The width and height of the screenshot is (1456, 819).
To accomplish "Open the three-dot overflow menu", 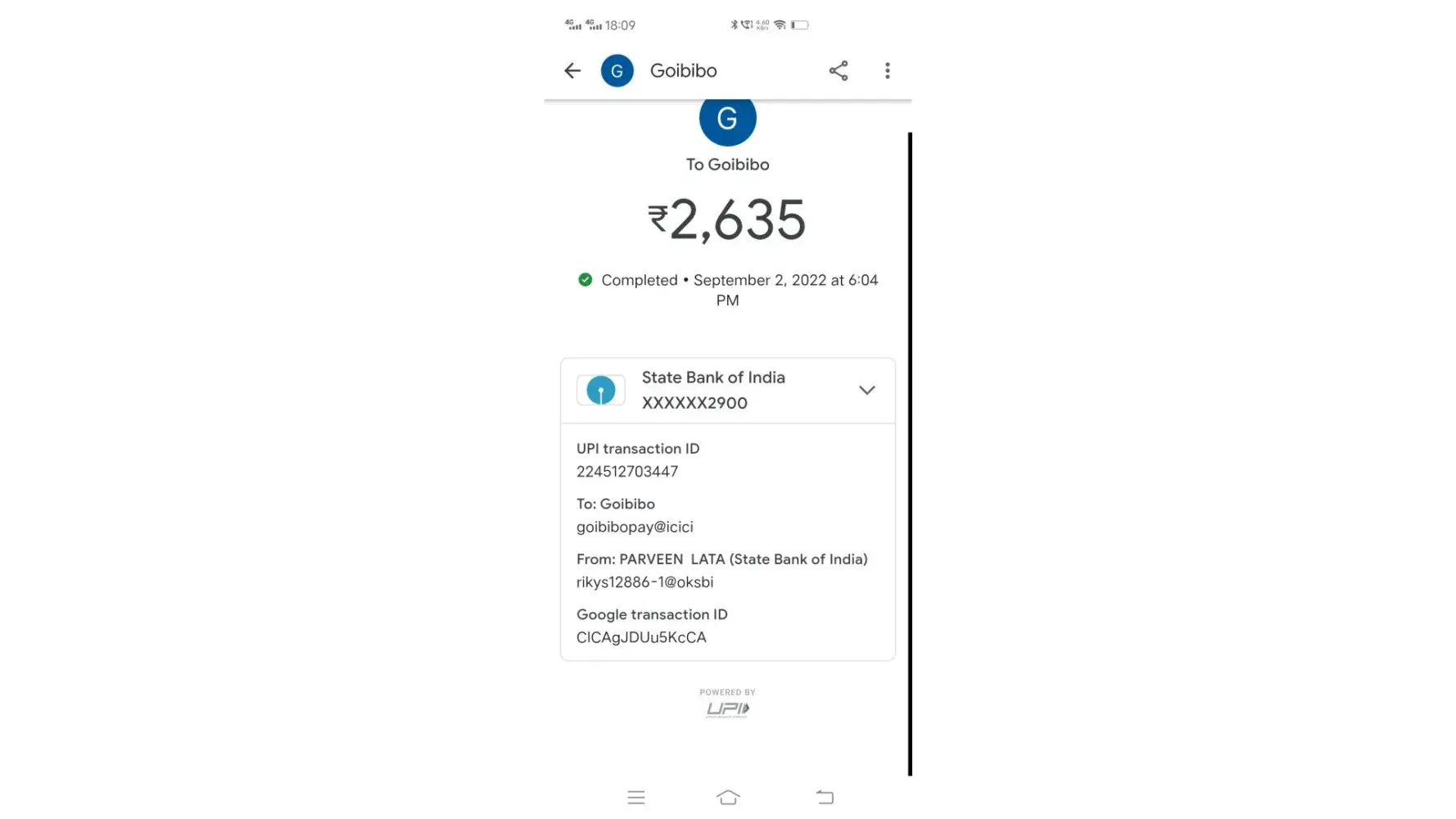I will point(887,70).
